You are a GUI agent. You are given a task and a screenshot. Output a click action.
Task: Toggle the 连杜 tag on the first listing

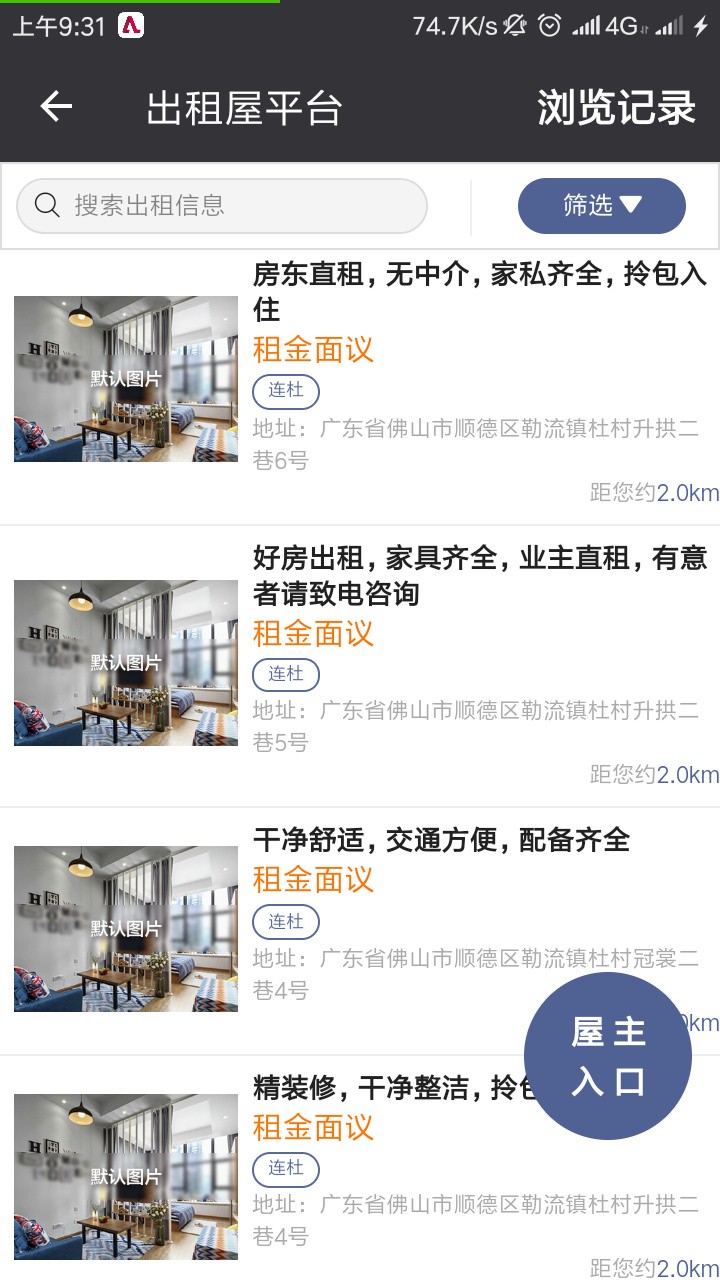(x=285, y=391)
